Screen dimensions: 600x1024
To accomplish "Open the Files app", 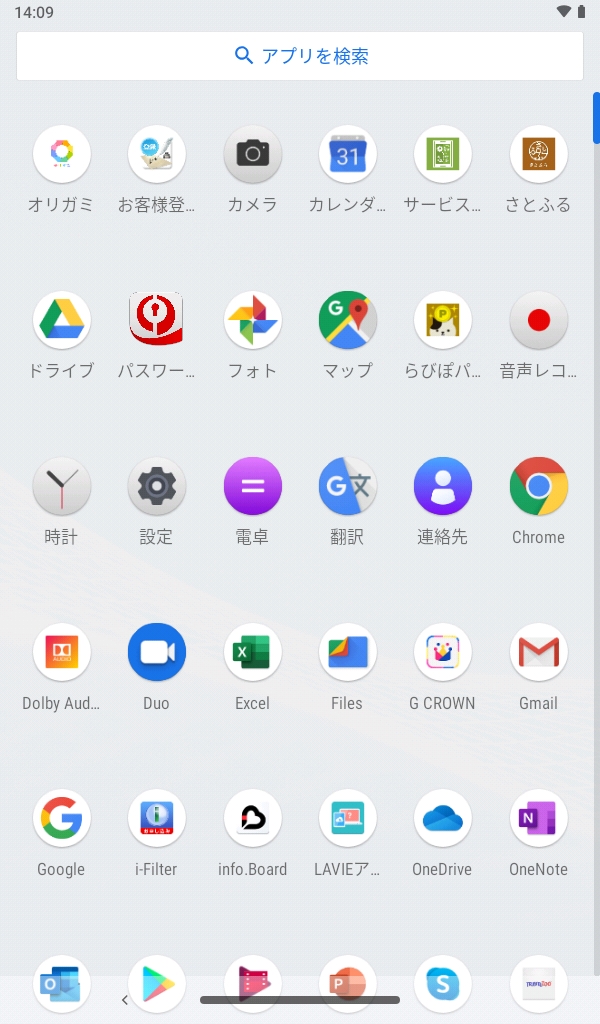I will (347, 652).
